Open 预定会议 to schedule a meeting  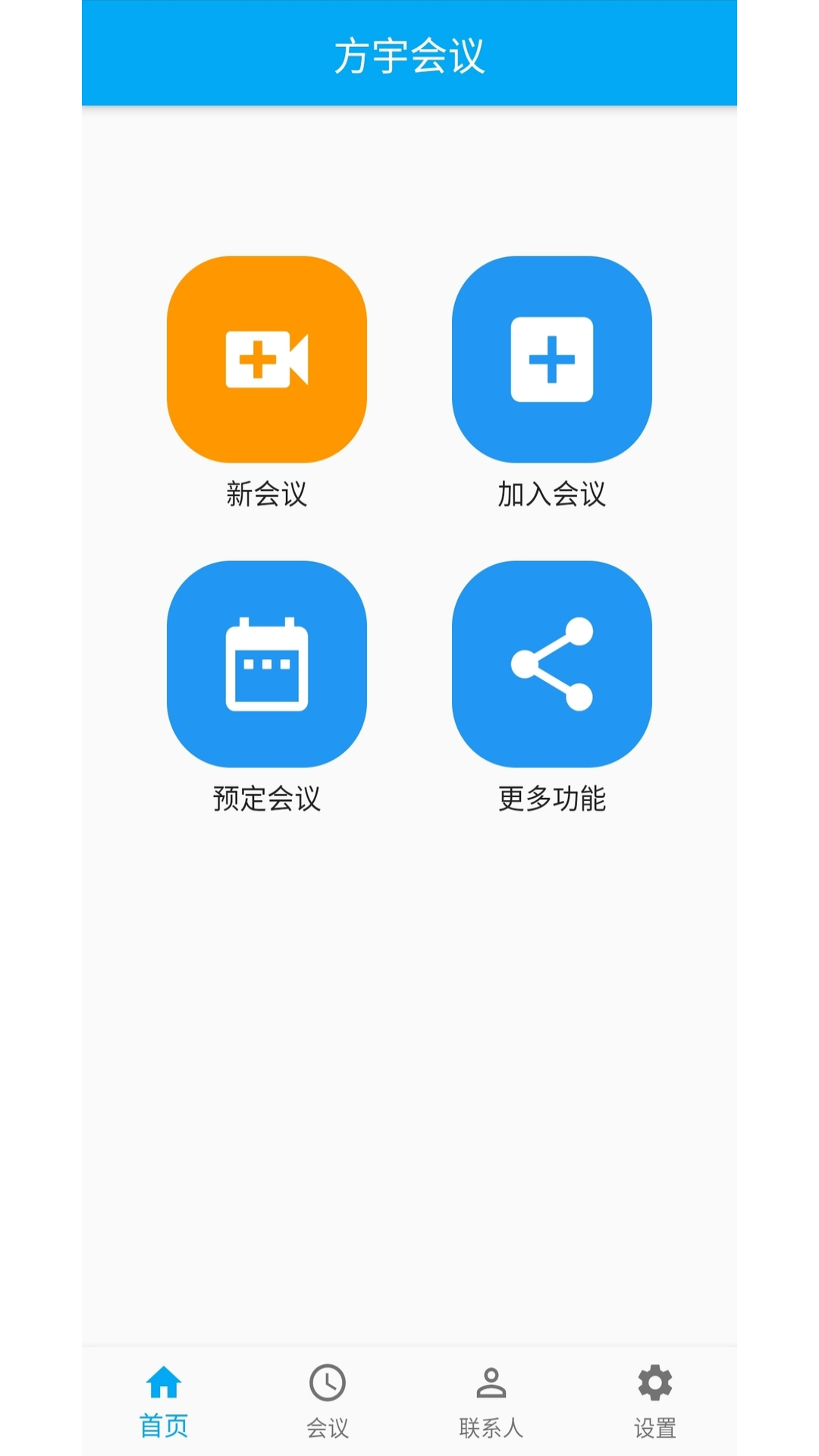[x=266, y=664]
